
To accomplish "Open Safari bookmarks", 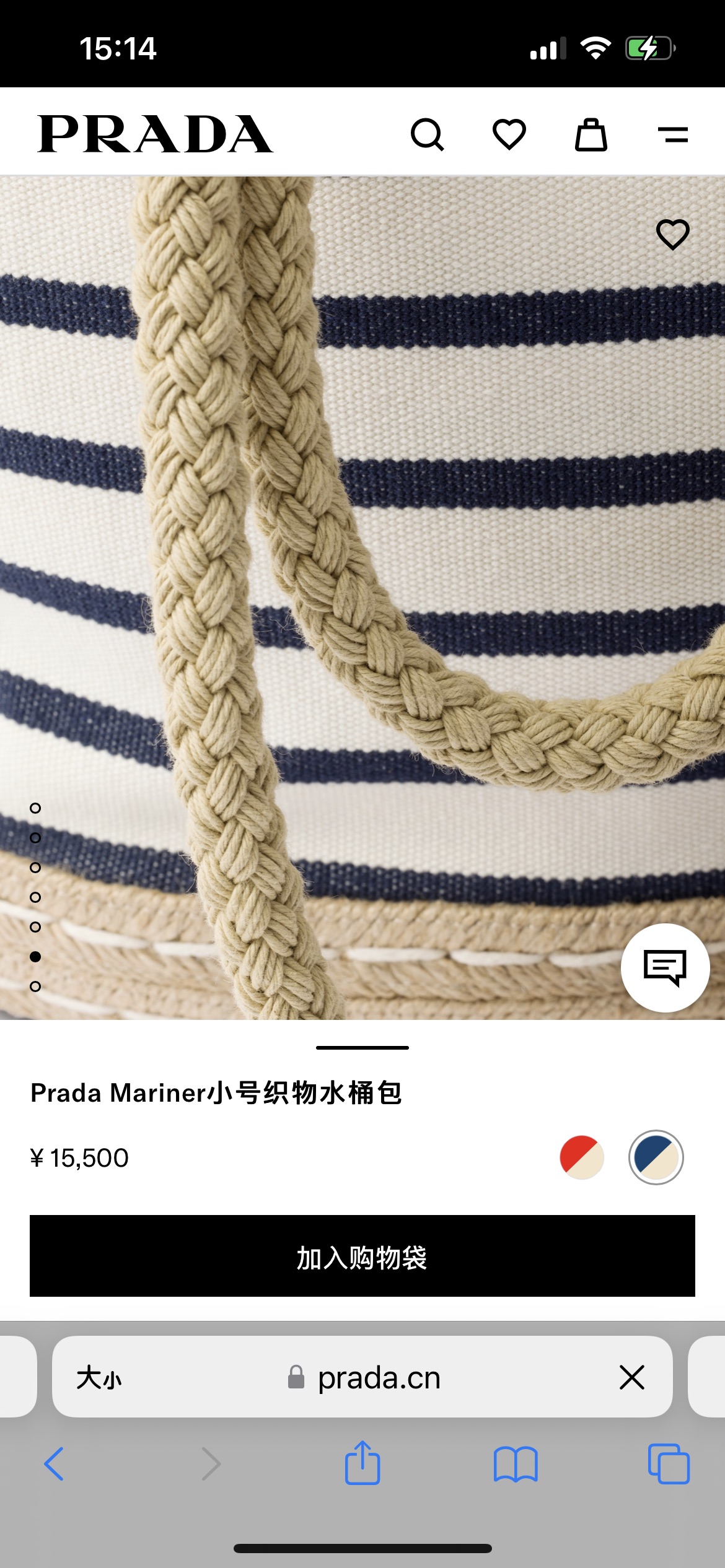I will pos(516,1464).
